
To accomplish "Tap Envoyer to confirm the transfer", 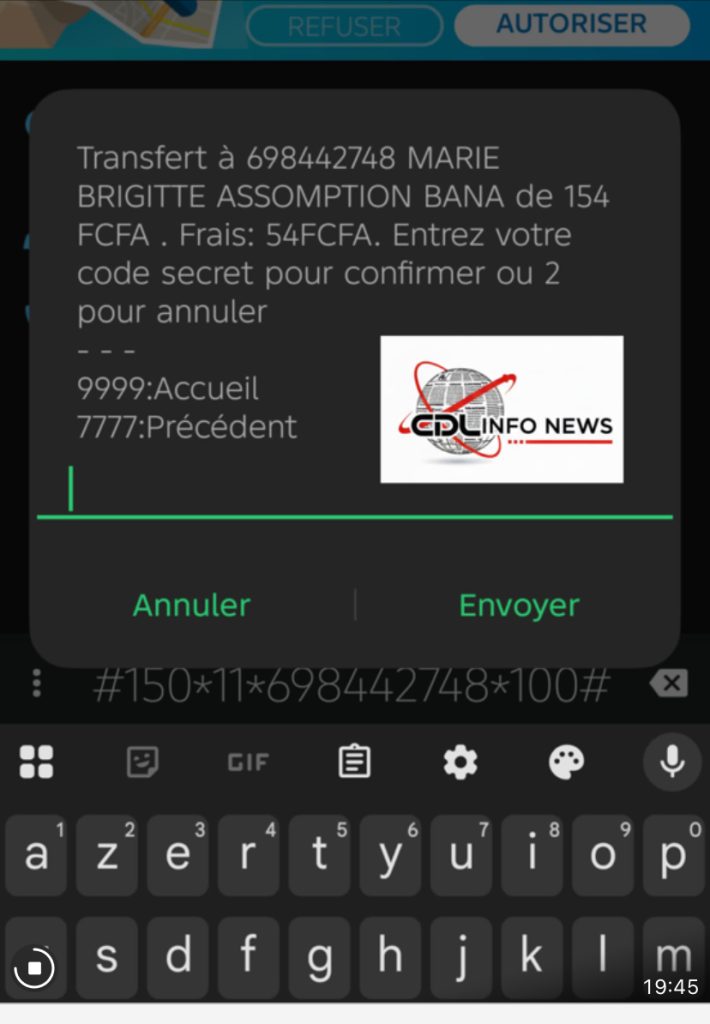I will 518,605.
